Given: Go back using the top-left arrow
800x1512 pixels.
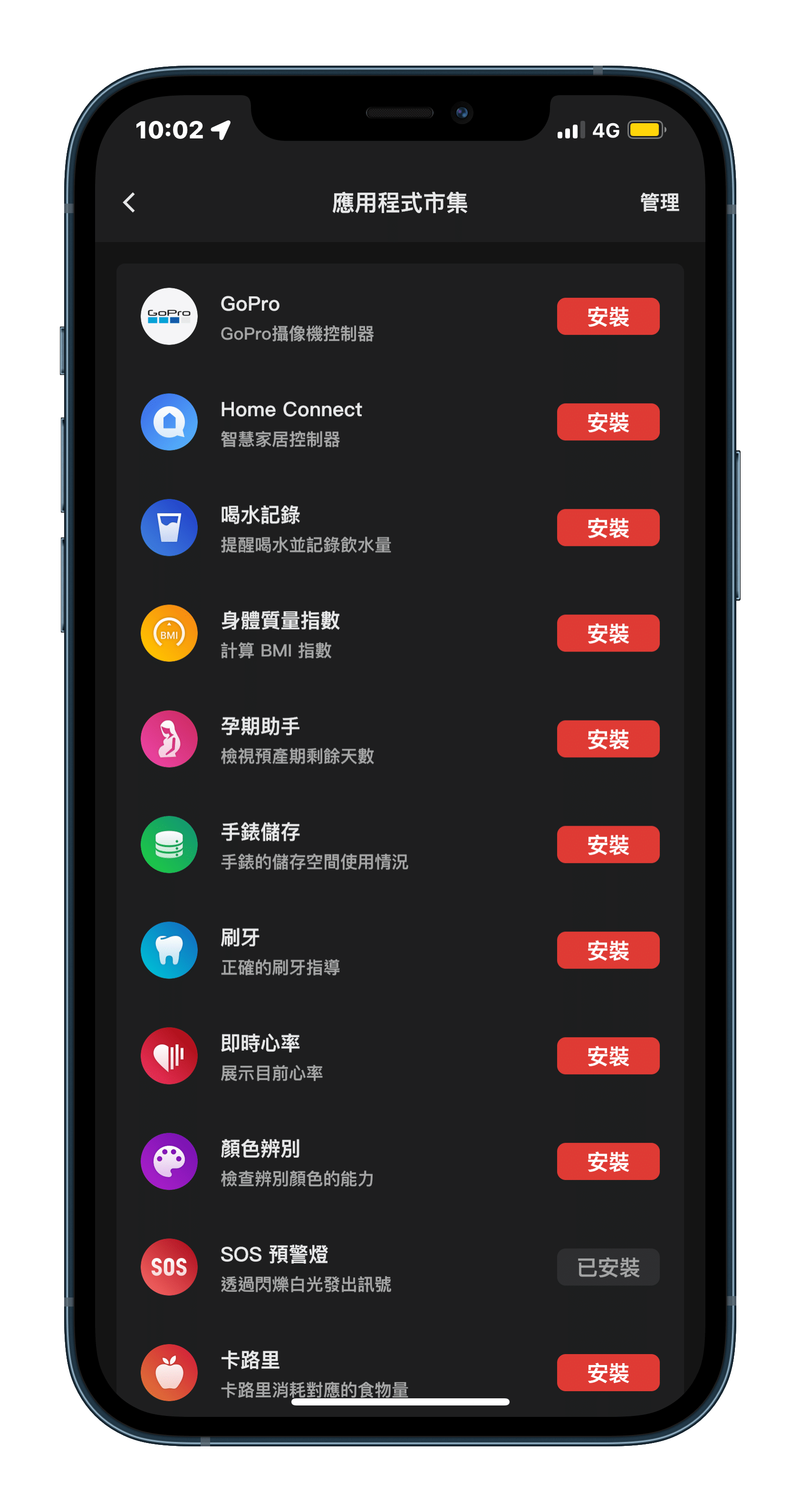Looking at the screenshot, I should click(130, 203).
